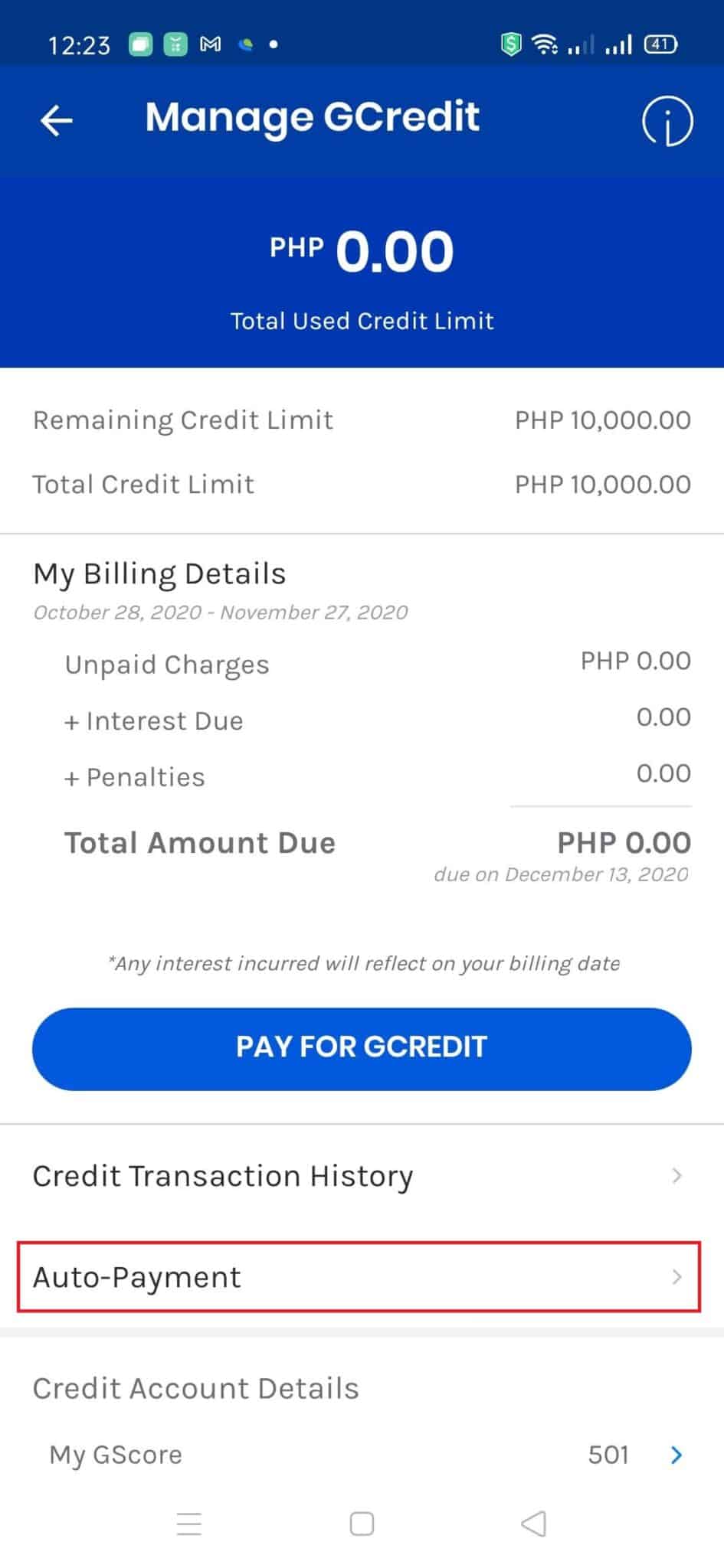Expand the Credit Transaction History chevron
Image resolution: width=724 pixels, height=1568 pixels.
pos(675,1175)
